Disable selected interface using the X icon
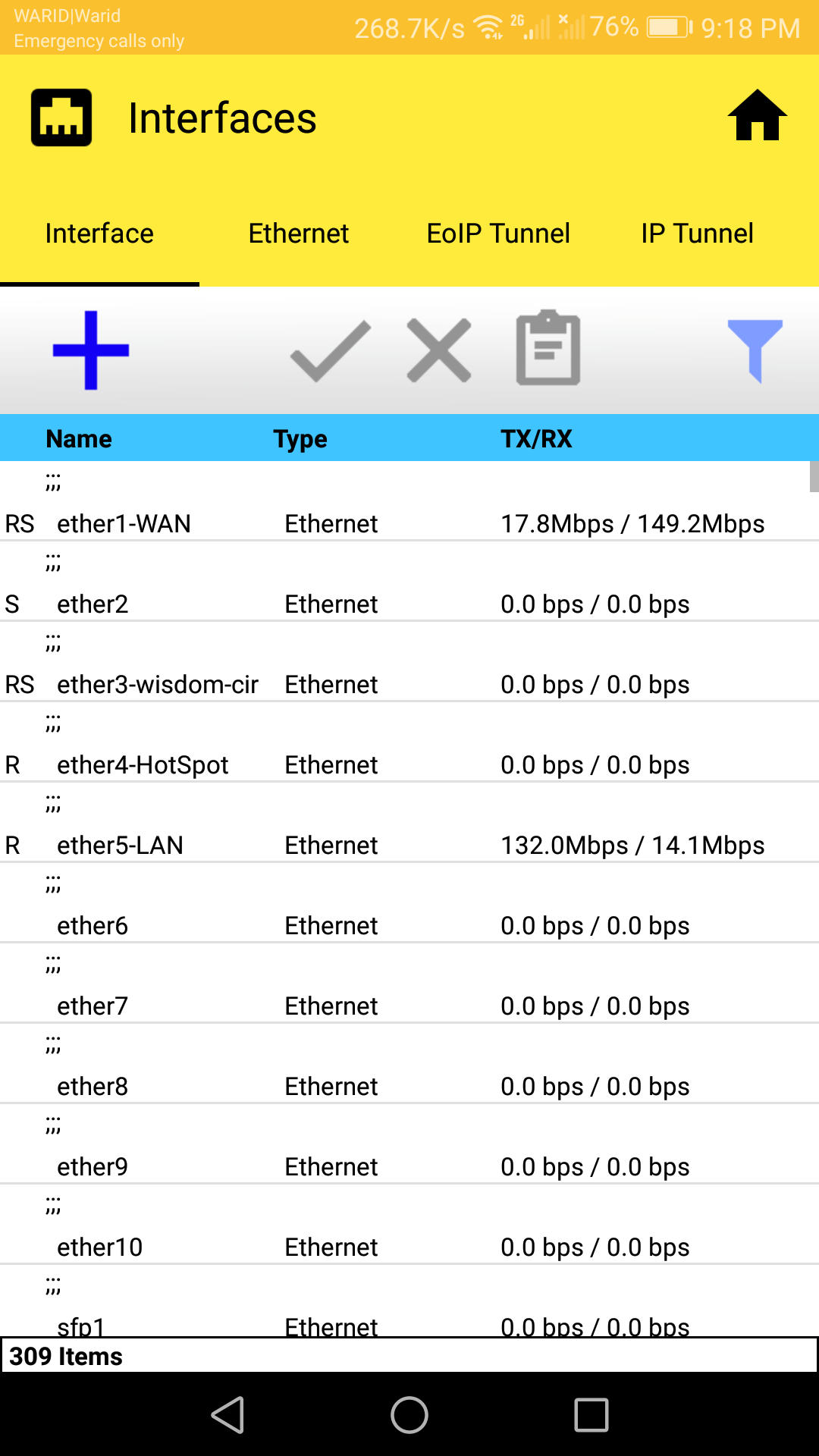The image size is (819, 1456). [x=437, y=351]
